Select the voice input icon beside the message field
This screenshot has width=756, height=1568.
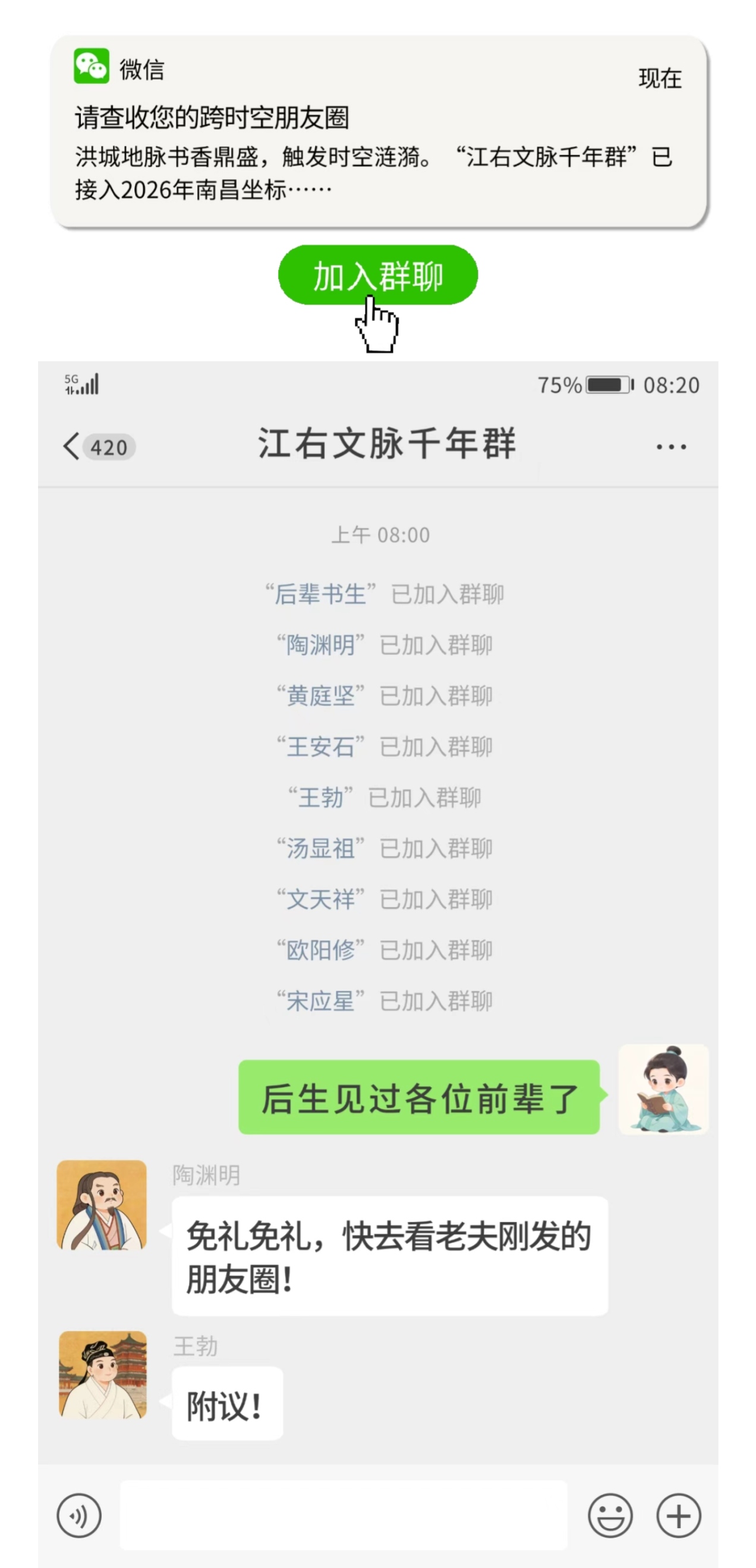(78, 1516)
